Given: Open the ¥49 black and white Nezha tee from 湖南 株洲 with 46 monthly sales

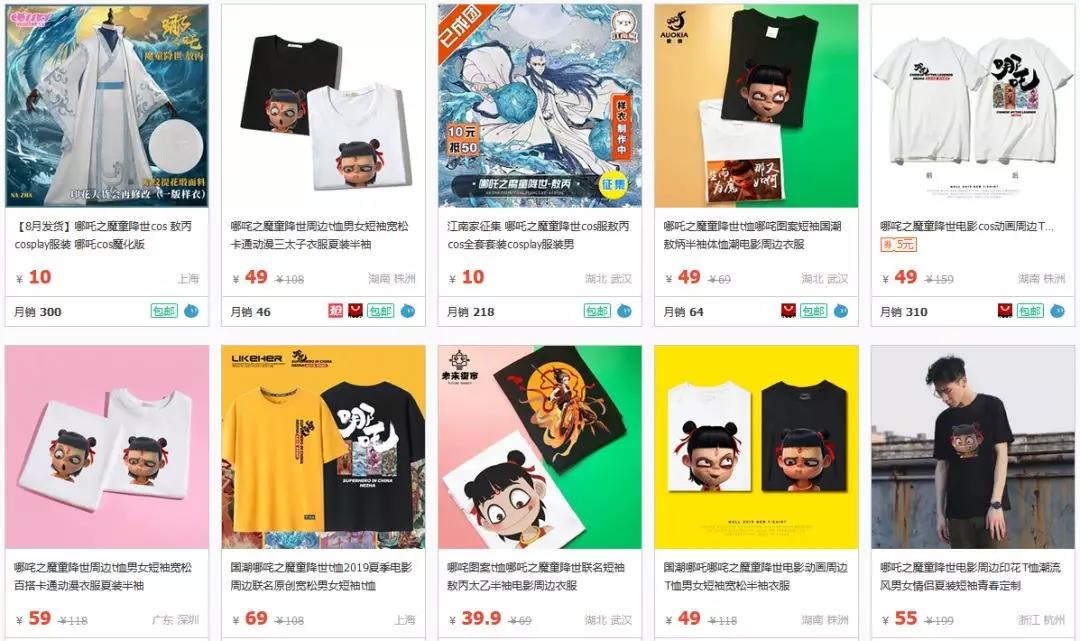Looking at the screenshot, I should [323, 106].
